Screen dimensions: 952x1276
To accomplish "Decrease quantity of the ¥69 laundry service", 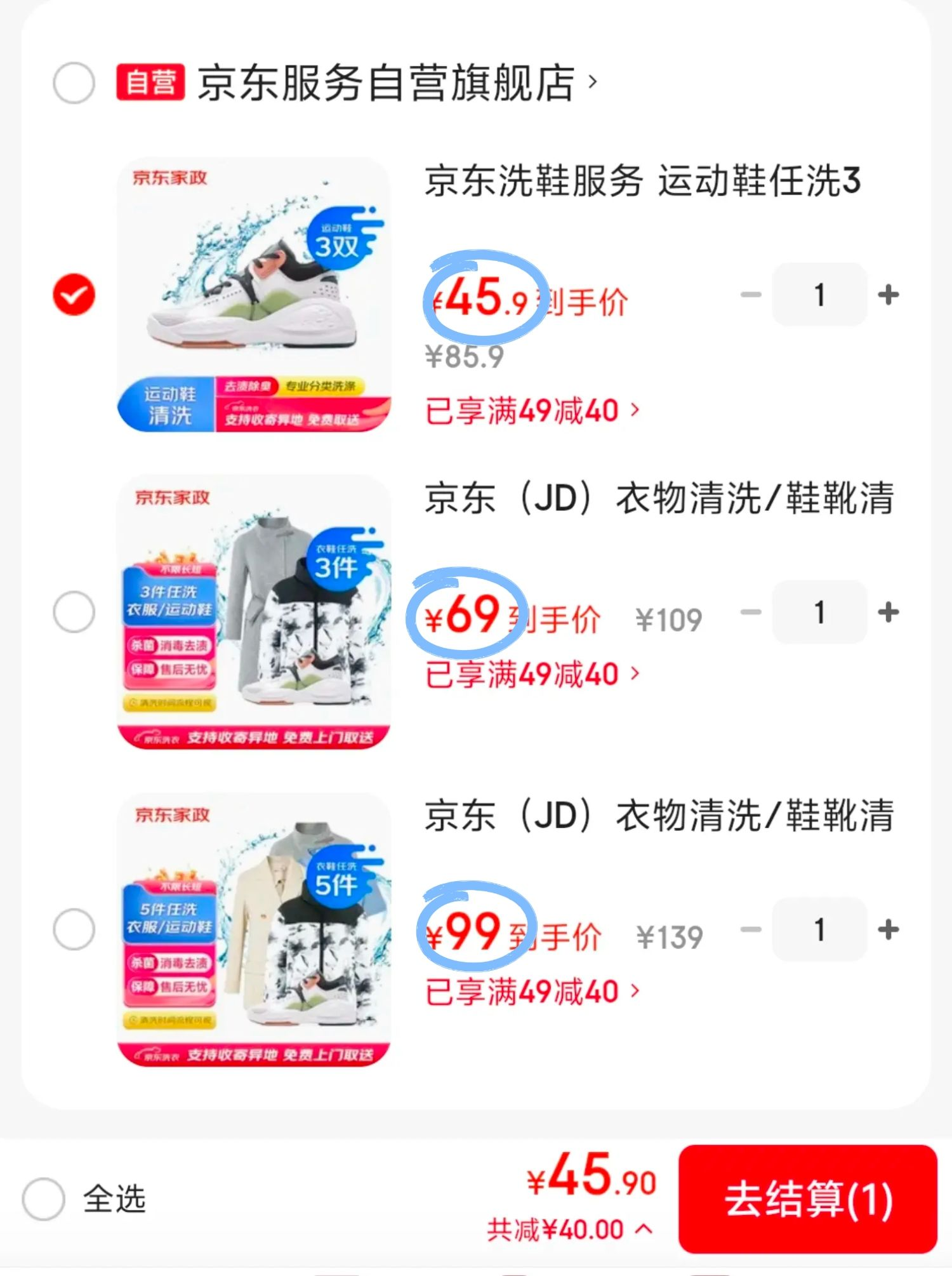I will [x=751, y=612].
